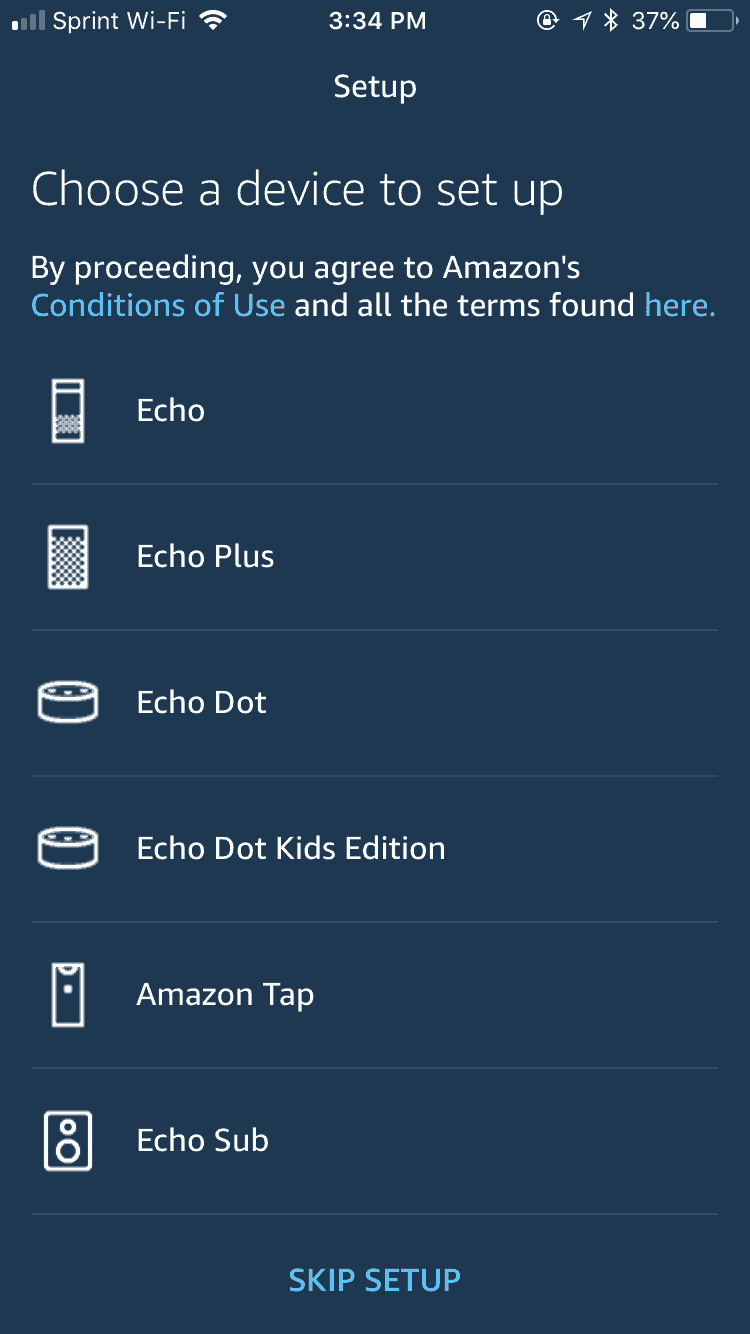Select the Echo device icon
Screen dimensions: 750x1334
(67, 409)
